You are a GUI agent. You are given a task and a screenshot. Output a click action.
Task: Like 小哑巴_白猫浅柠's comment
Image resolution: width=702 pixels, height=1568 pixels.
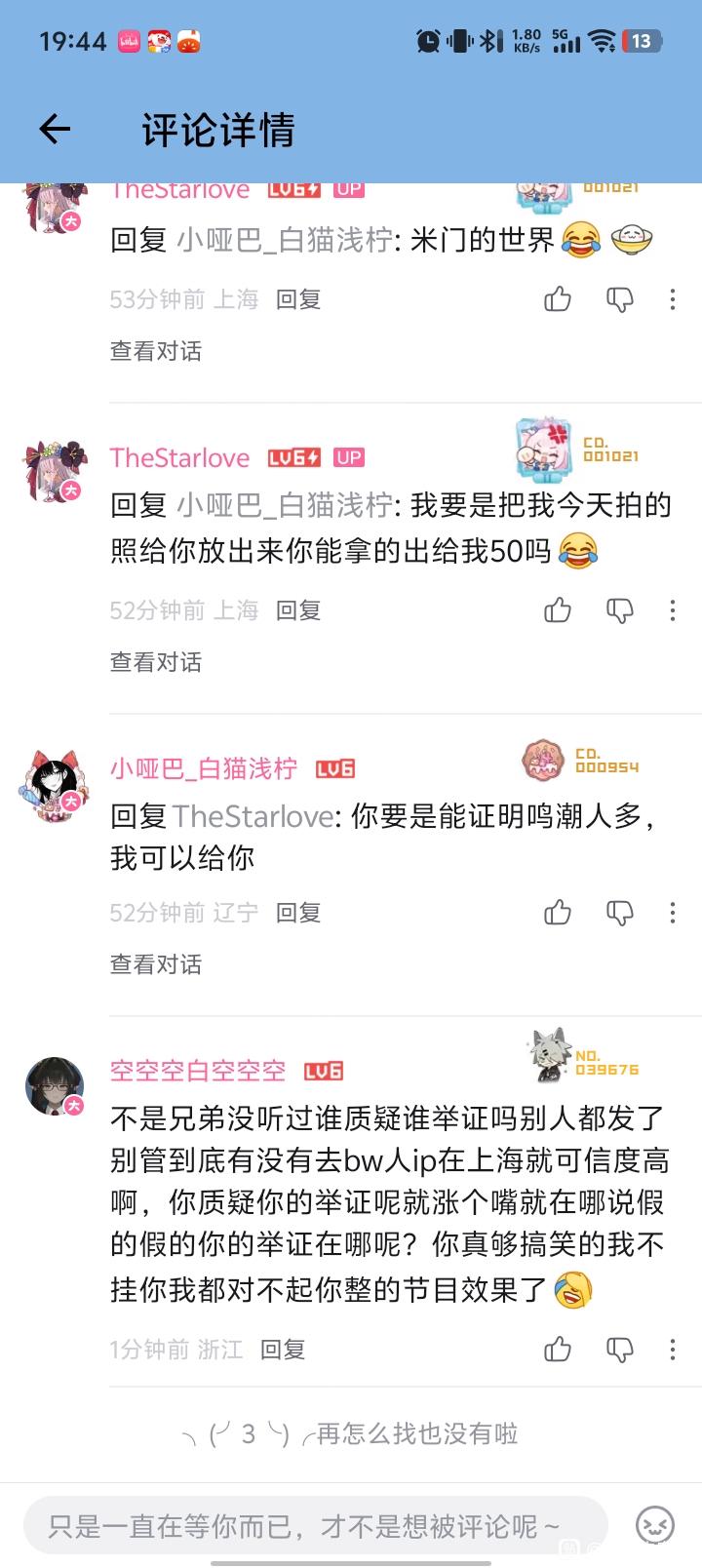tap(558, 913)
